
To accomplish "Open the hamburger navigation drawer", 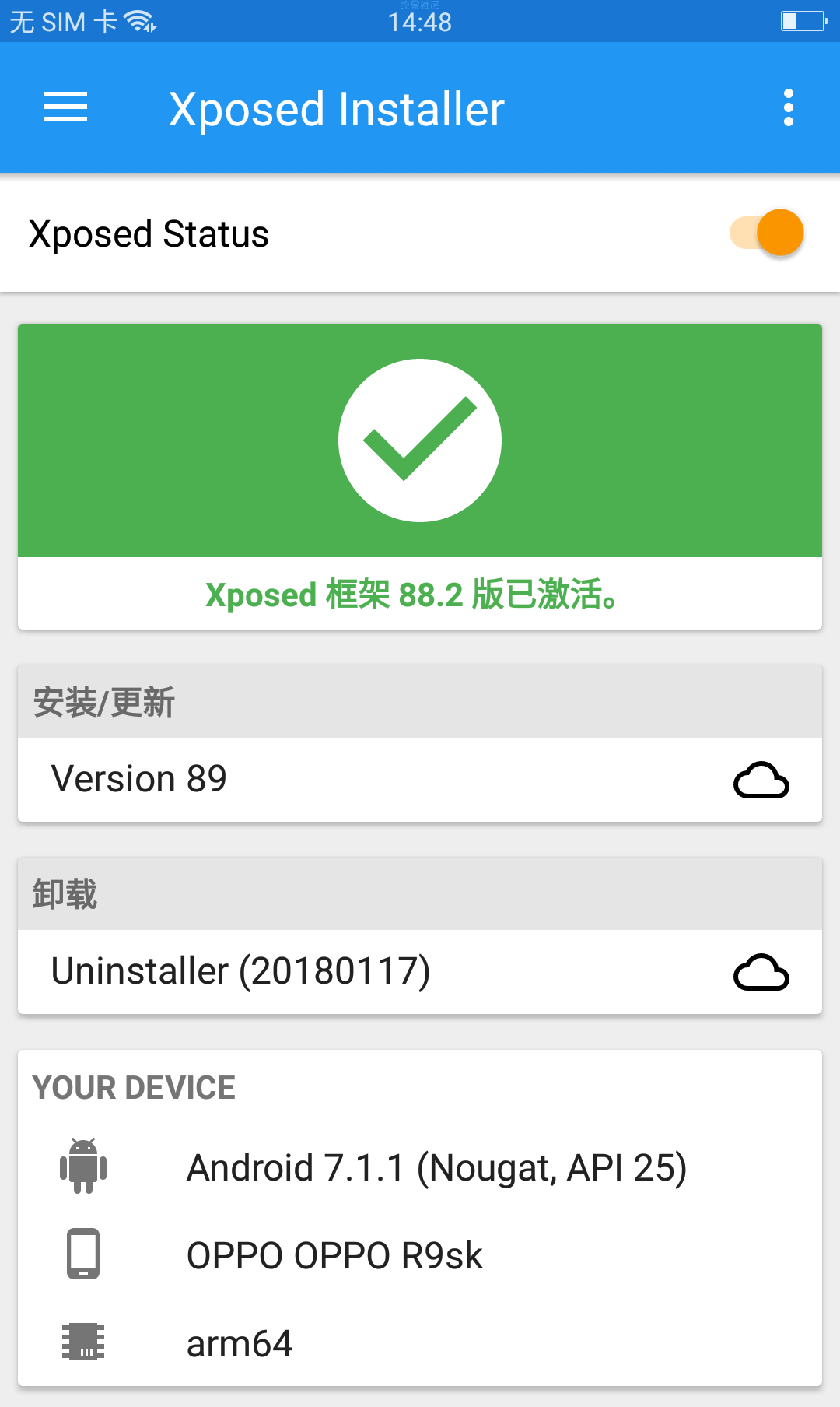I will 65,107.
